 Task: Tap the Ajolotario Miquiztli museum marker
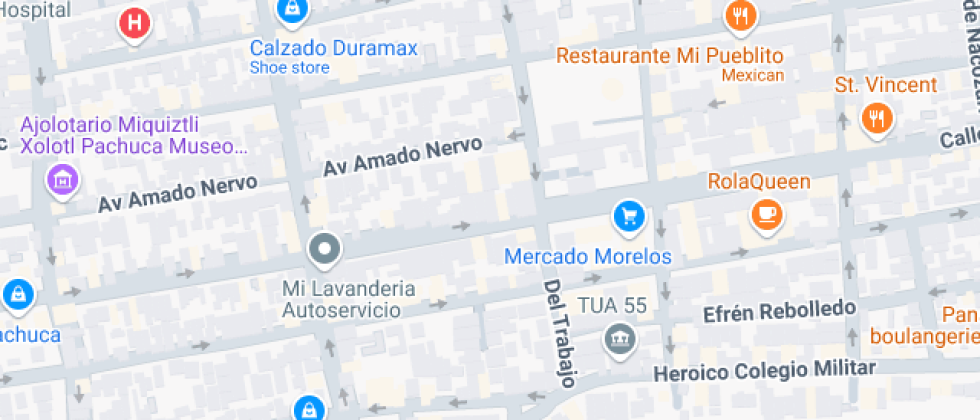click(x=63, y=181)
